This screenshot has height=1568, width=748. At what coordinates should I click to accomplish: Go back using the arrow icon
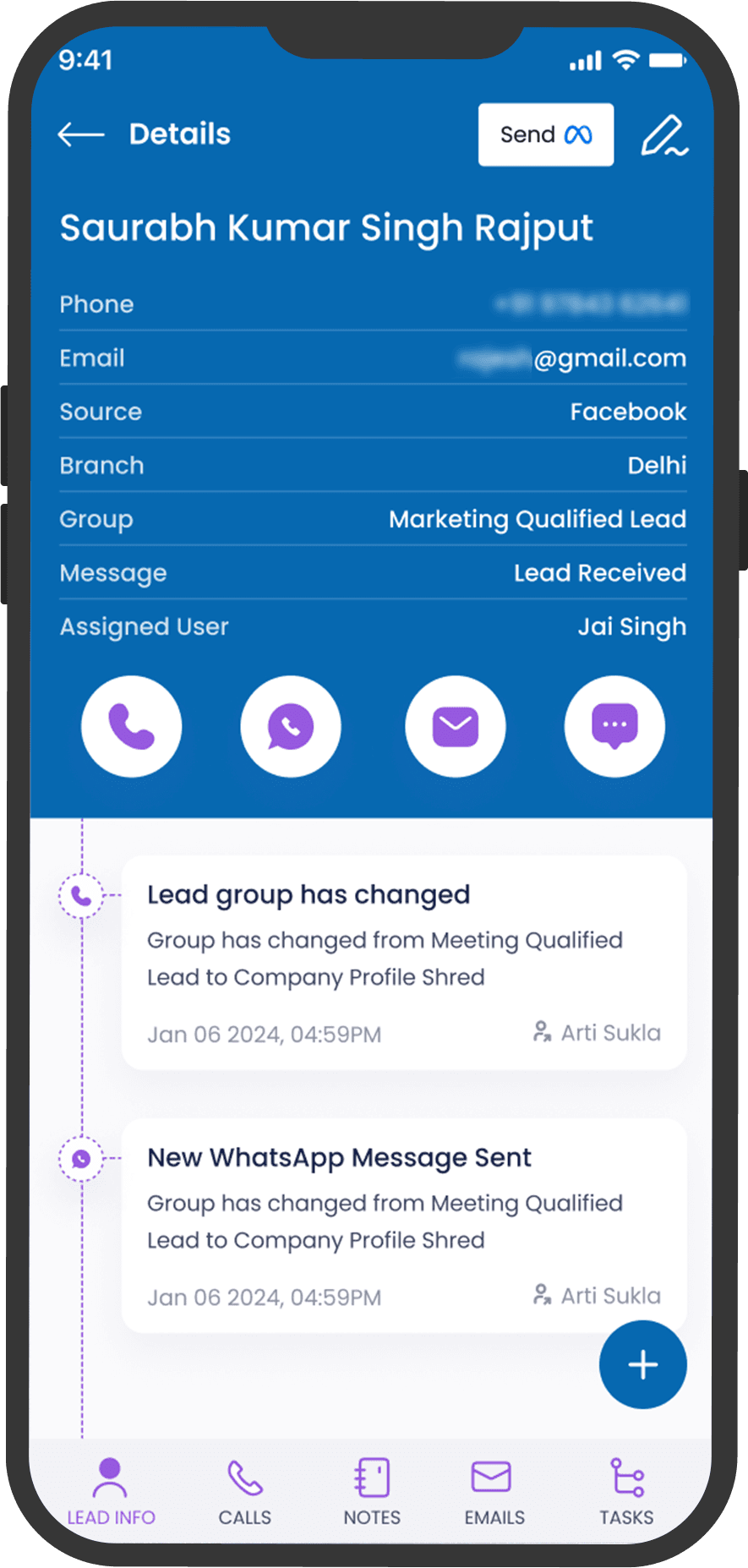[x=81, y=134]
